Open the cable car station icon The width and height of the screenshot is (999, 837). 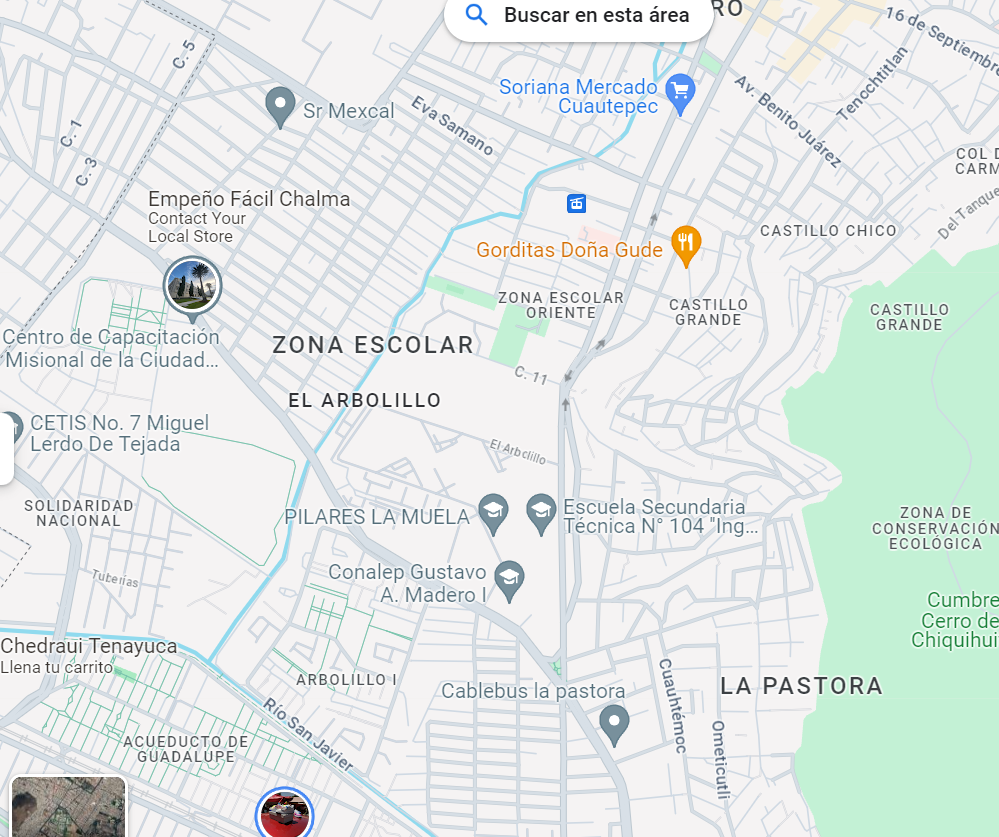576,204
